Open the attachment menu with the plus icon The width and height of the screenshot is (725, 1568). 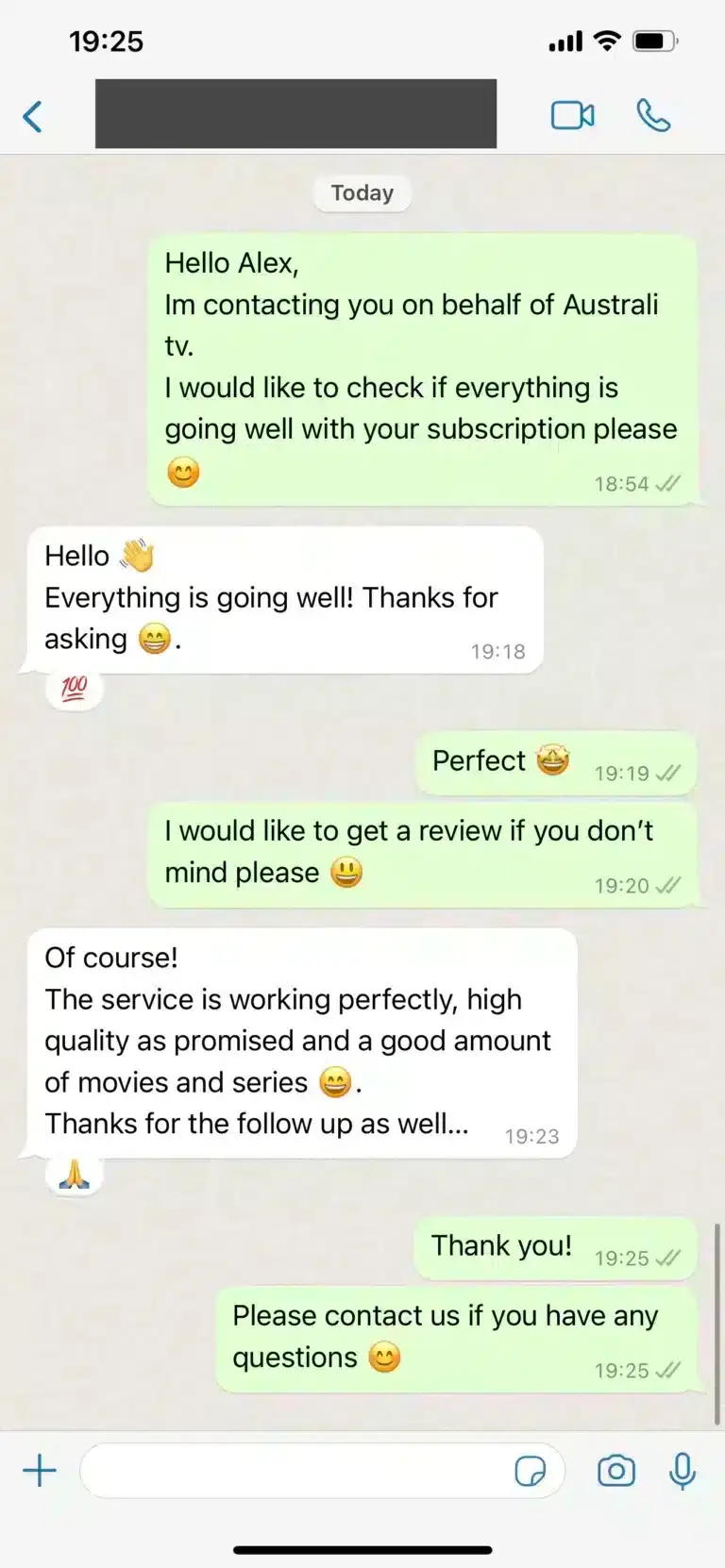[x=40, y=1470]
